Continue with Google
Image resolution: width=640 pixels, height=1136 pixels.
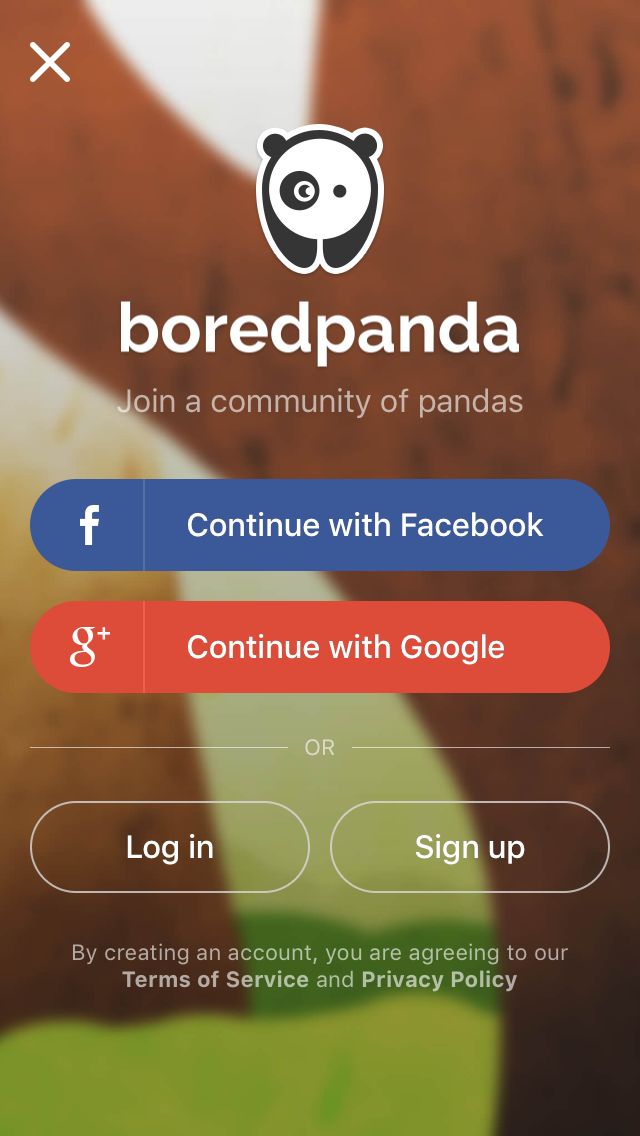coord(320,647)
